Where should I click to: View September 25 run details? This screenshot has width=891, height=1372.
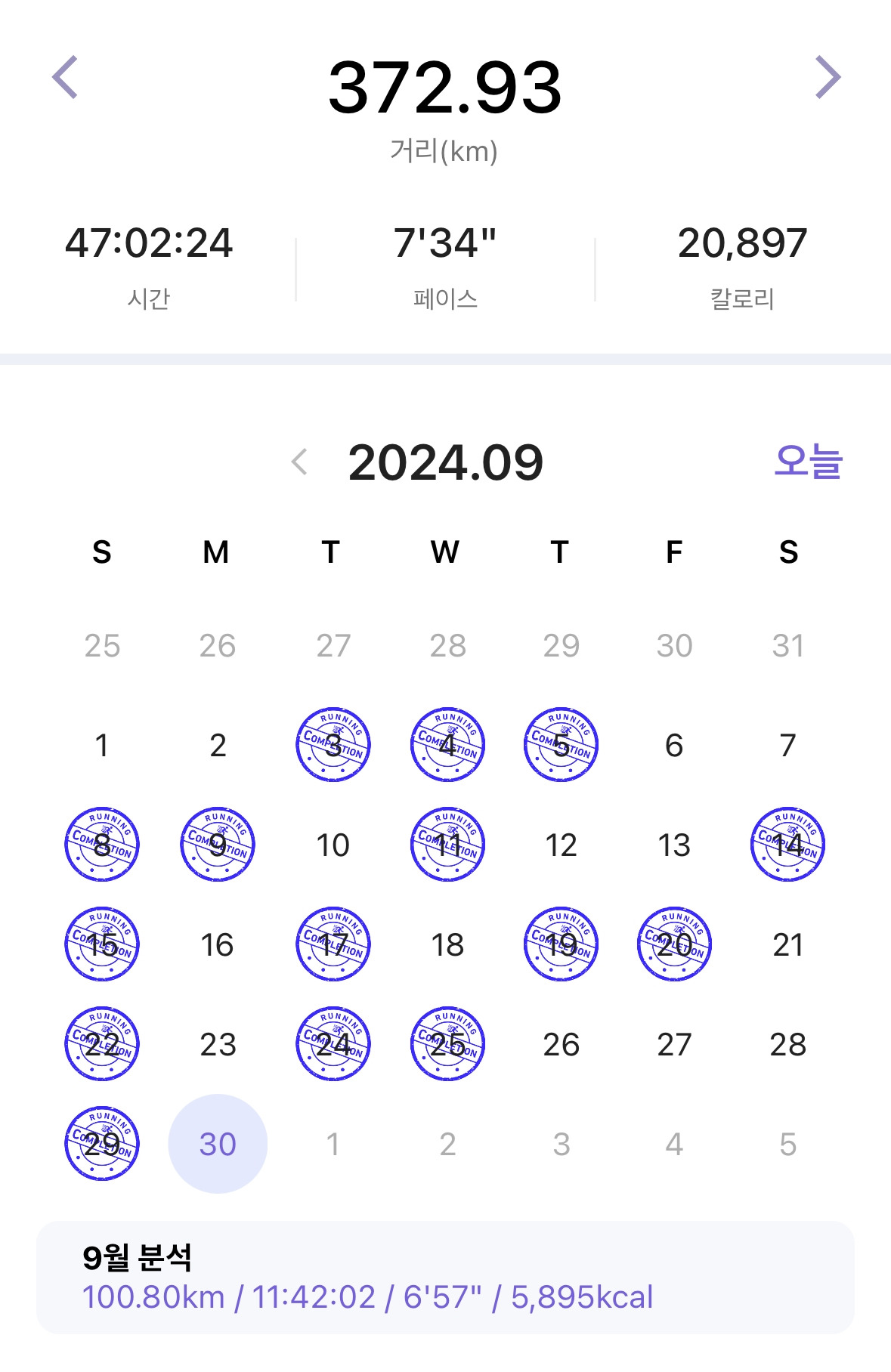[447, 1044]
